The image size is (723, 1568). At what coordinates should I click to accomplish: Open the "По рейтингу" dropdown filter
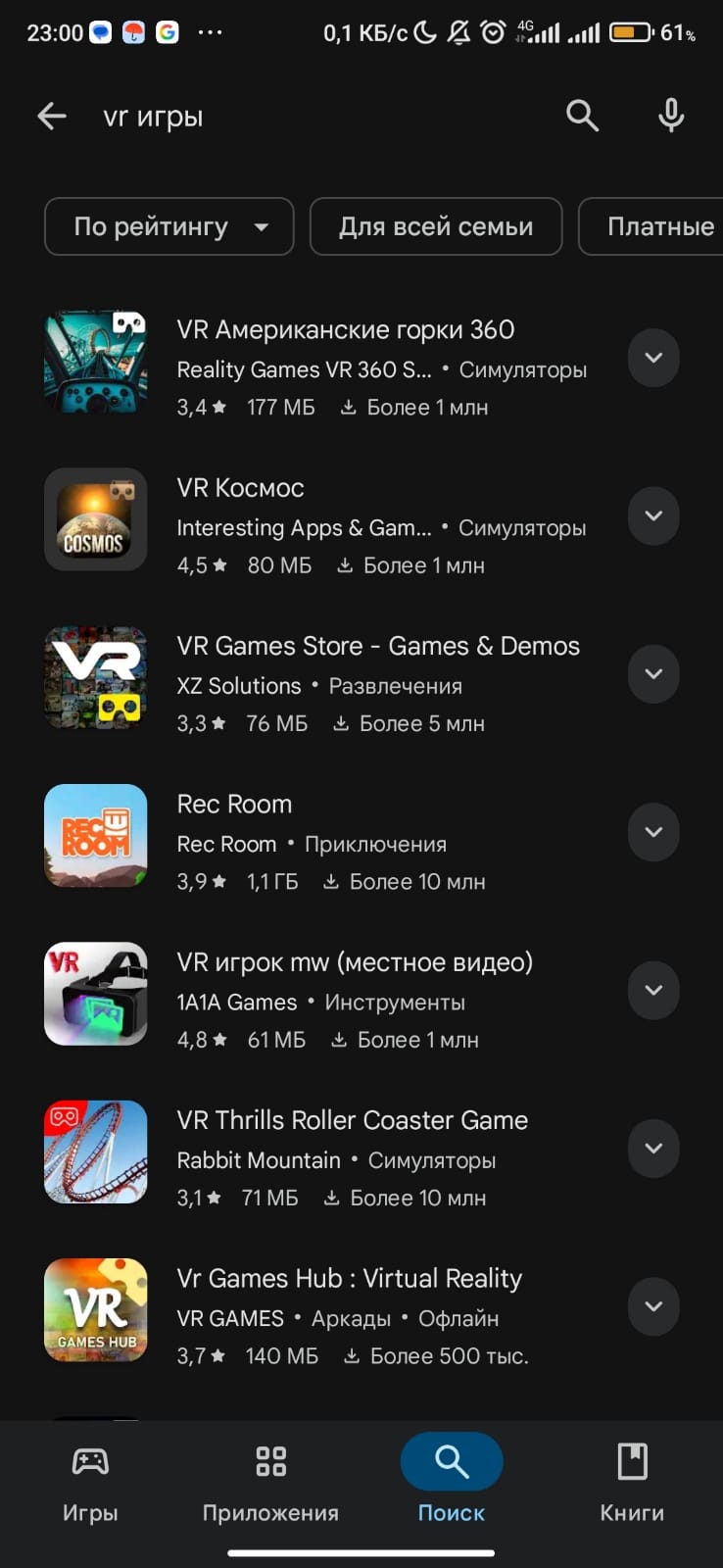coord(169,226)
